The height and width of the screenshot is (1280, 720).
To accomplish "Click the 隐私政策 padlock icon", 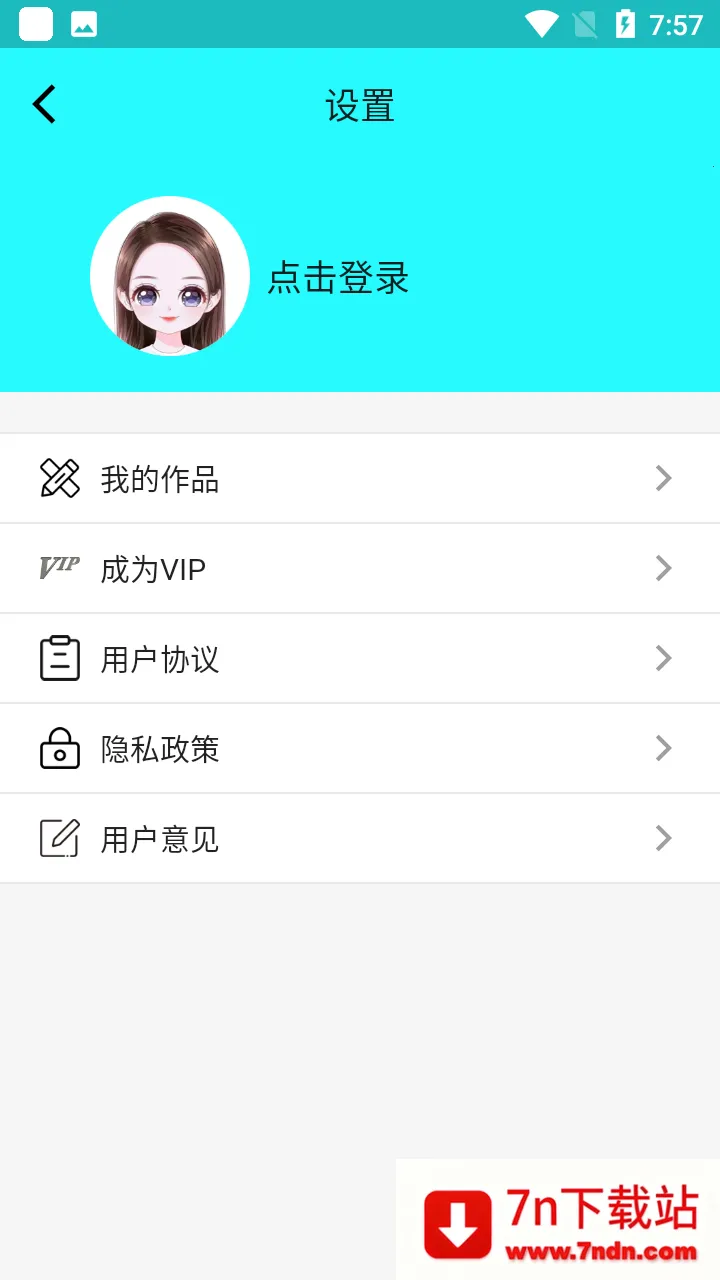I will point(59,748).
